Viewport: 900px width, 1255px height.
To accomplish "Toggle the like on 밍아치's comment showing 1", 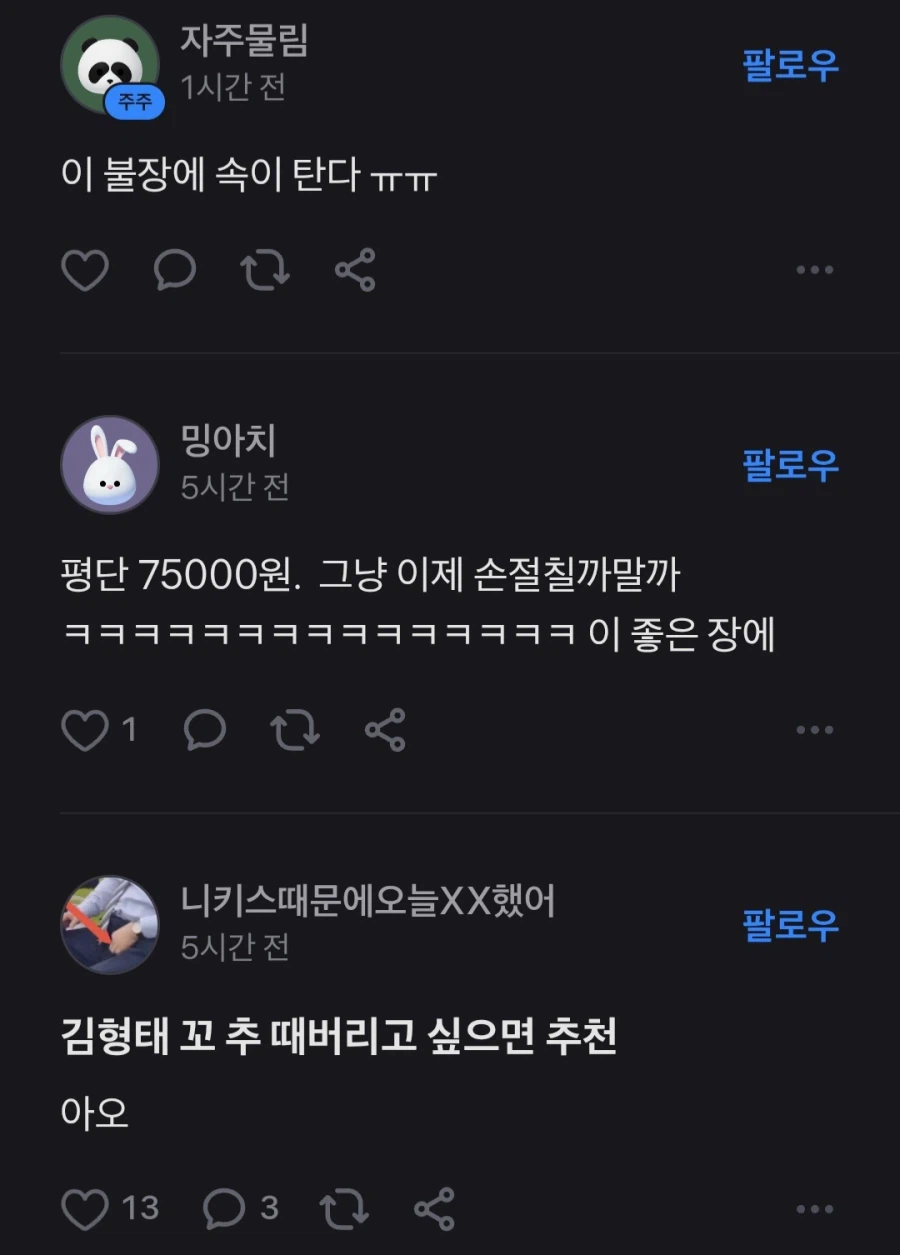I will (84, 729).
